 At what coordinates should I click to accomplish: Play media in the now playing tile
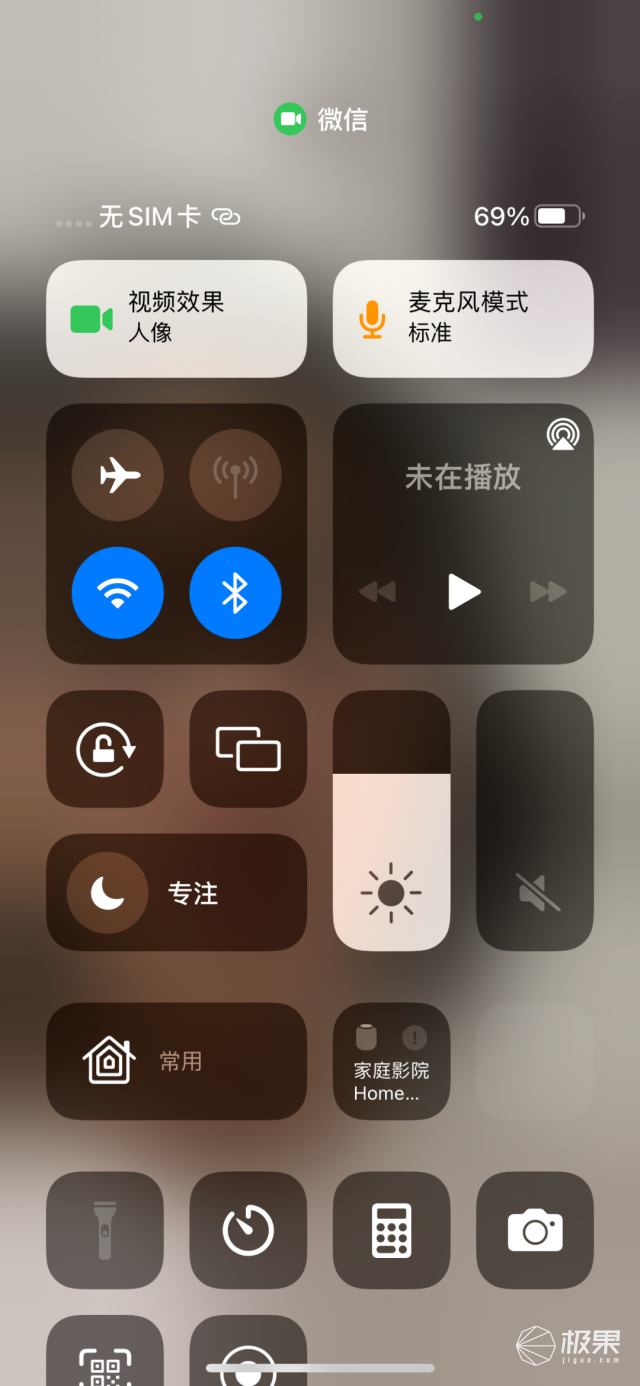click(463, 591)
